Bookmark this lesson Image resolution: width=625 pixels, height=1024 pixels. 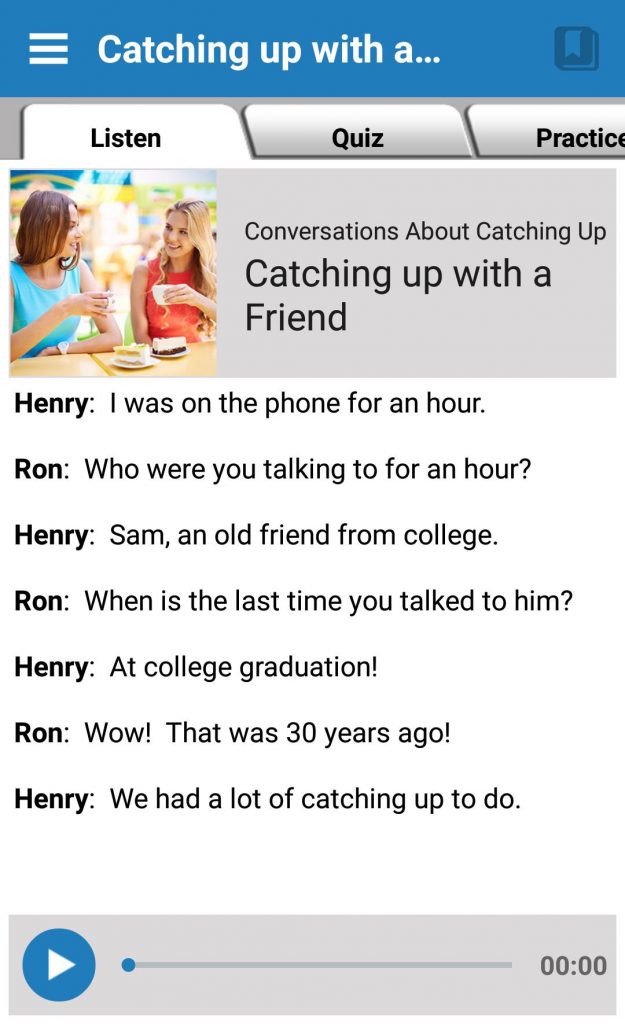tap(576, 49)
